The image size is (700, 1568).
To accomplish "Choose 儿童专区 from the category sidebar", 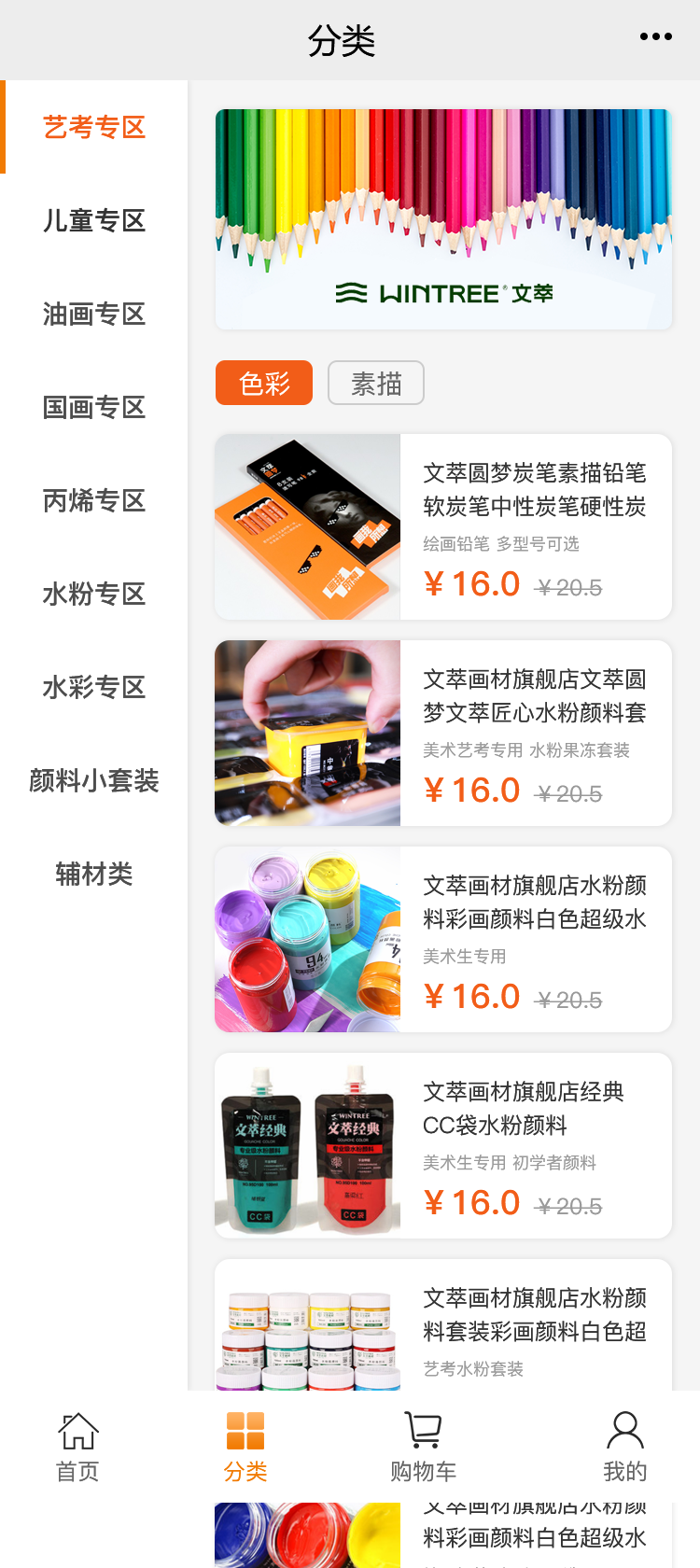I will pos(93,220).
